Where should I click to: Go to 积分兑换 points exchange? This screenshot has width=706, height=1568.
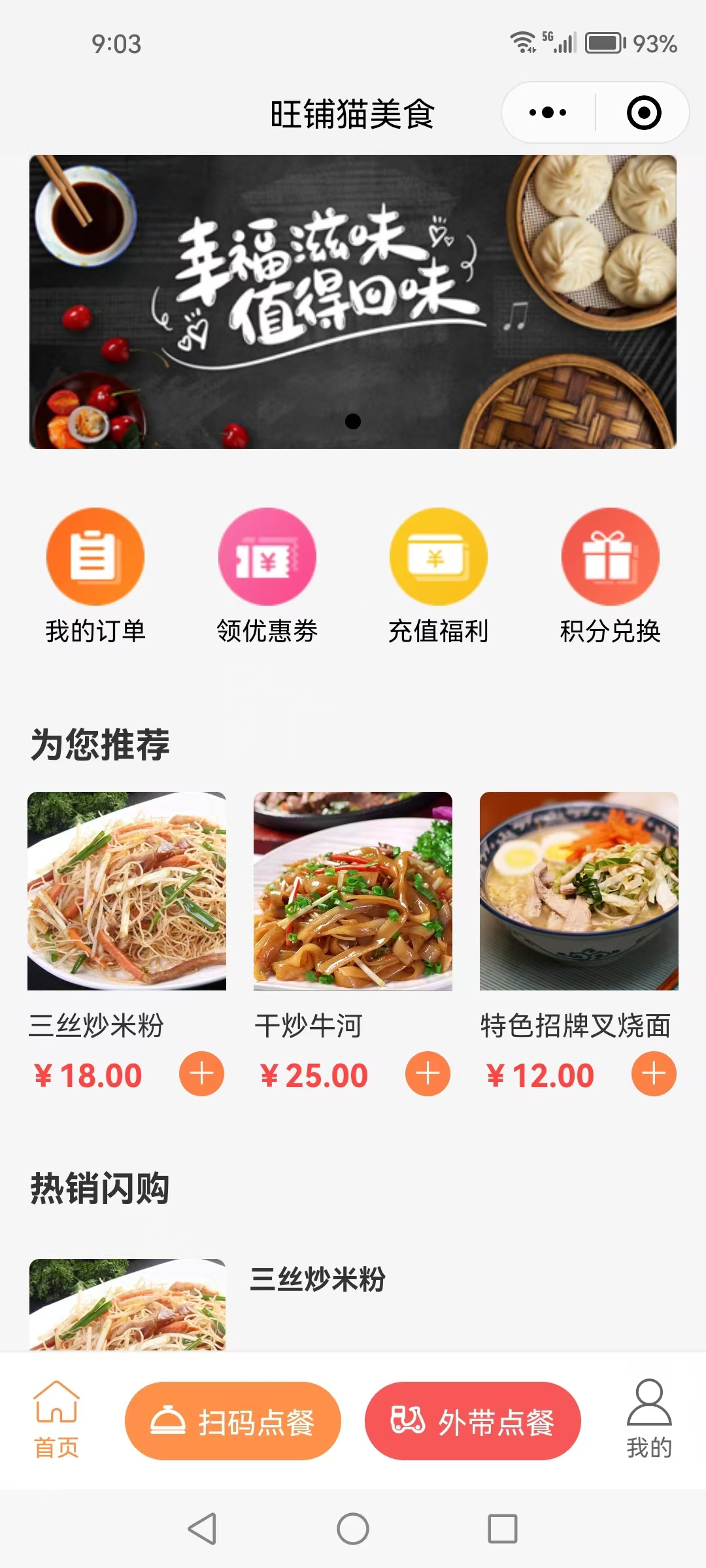(x=610, y=576)
